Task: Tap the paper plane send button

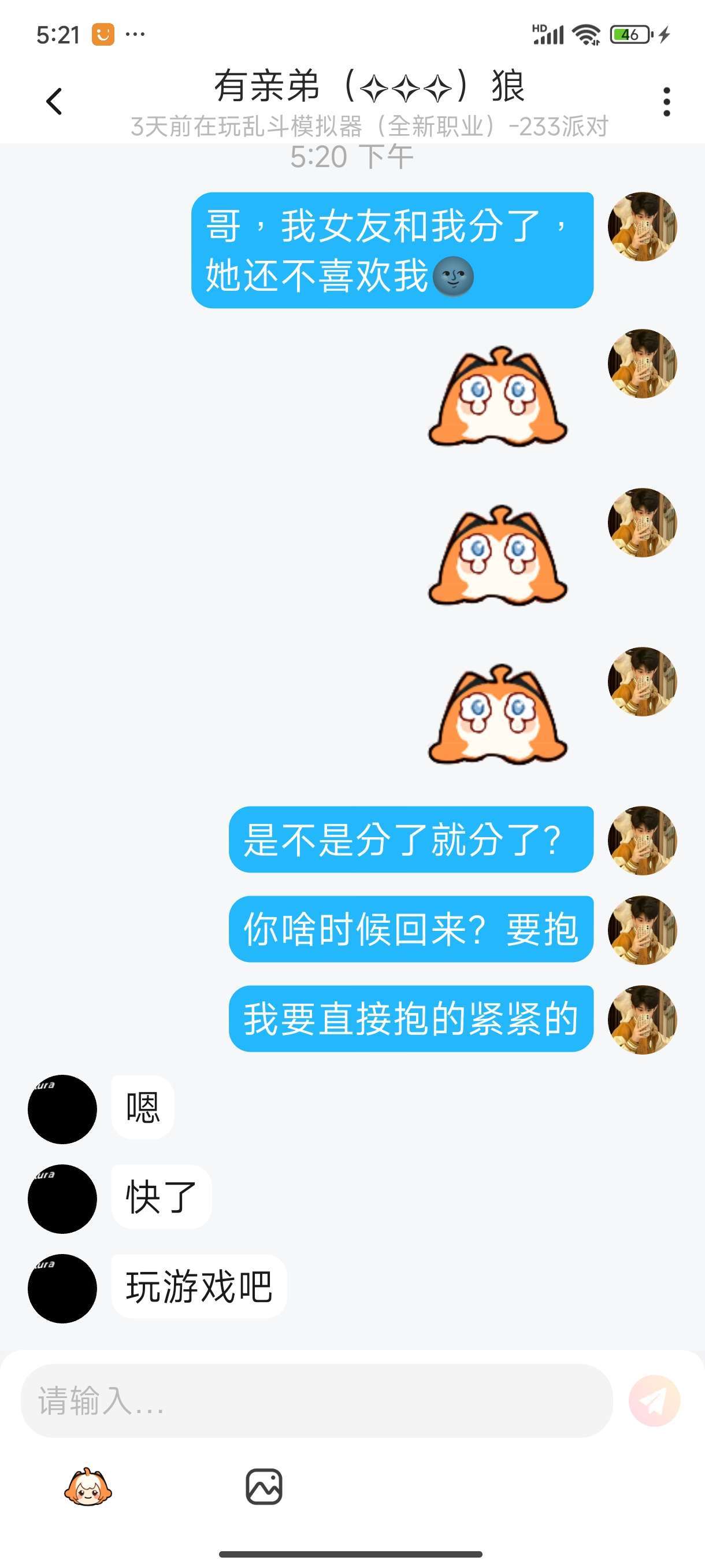Action: (x=655, y=1400)
